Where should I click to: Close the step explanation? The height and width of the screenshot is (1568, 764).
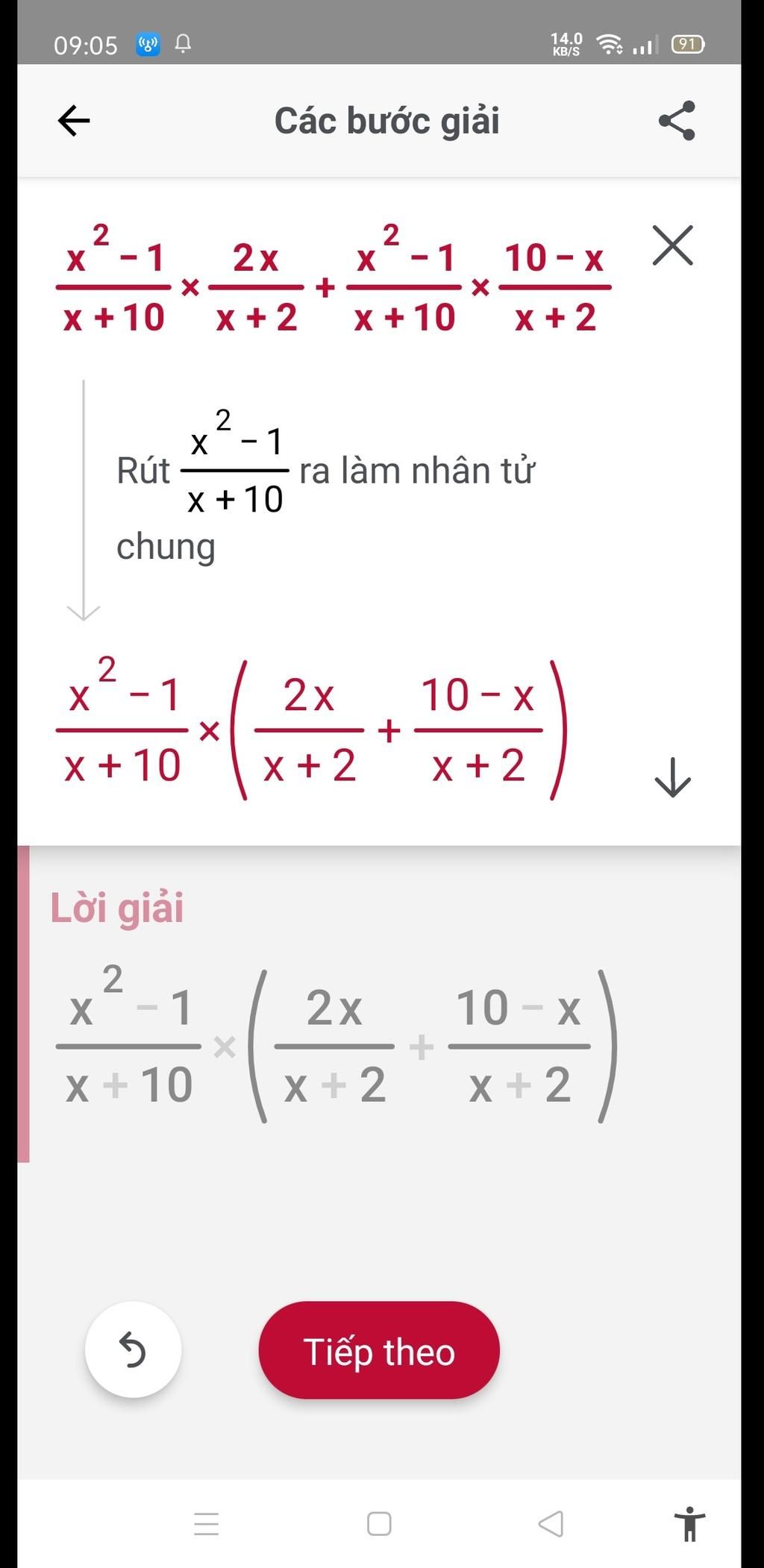tap(672, 245)
